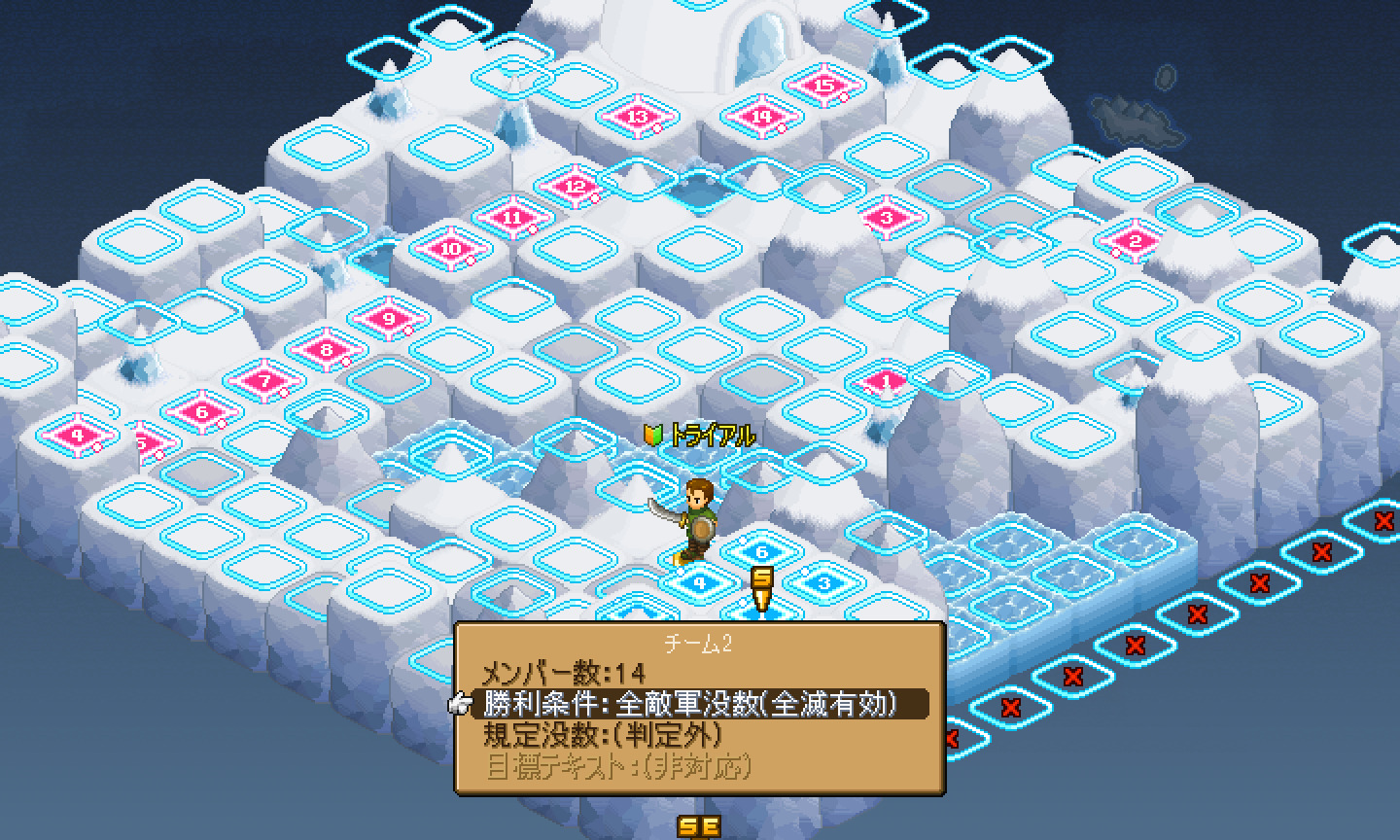Choose the pink tile numbered 2
The image size is (1400, 840).
pos(1134,241)
